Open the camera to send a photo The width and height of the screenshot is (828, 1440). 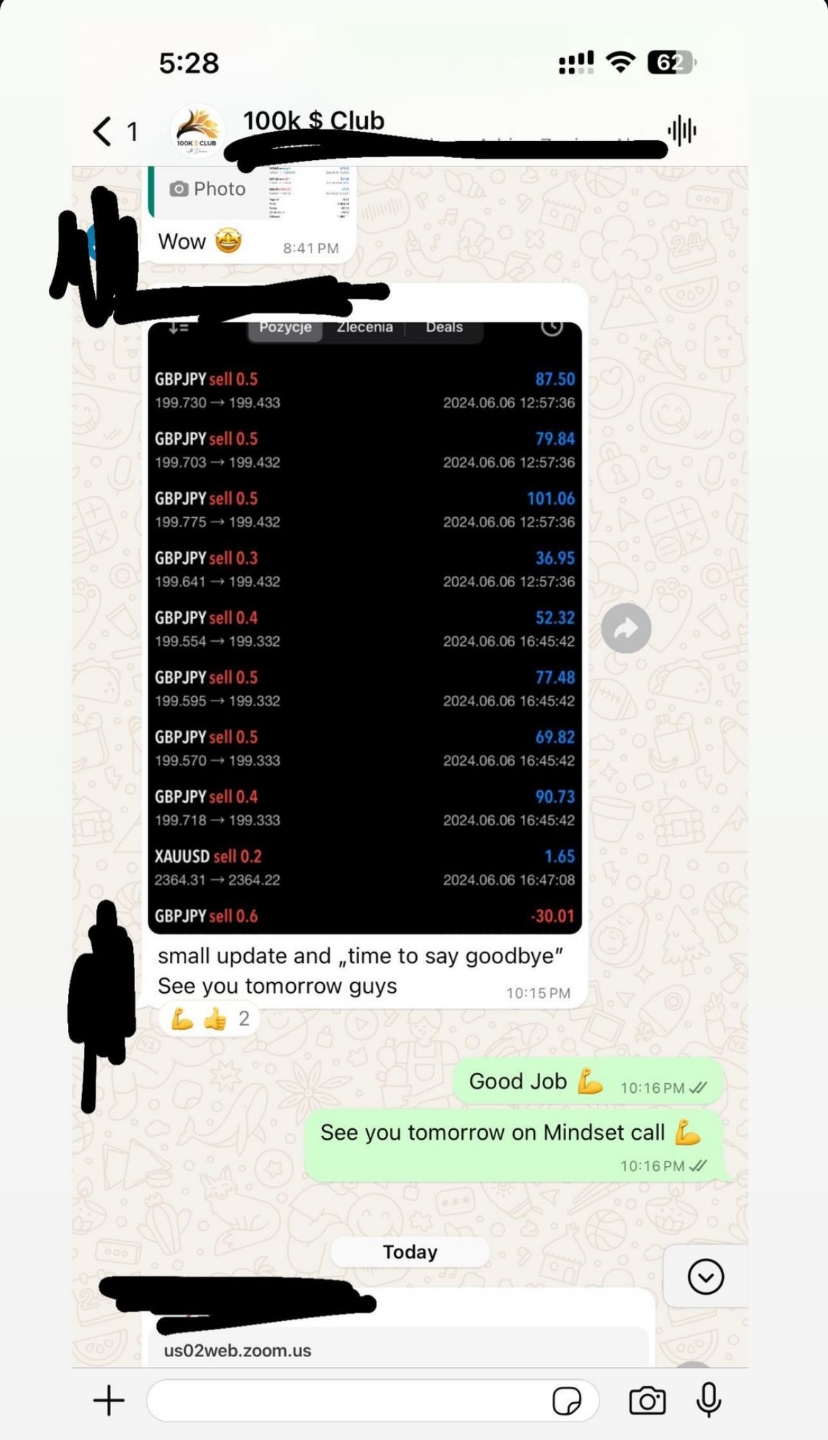pos(647,1401)
